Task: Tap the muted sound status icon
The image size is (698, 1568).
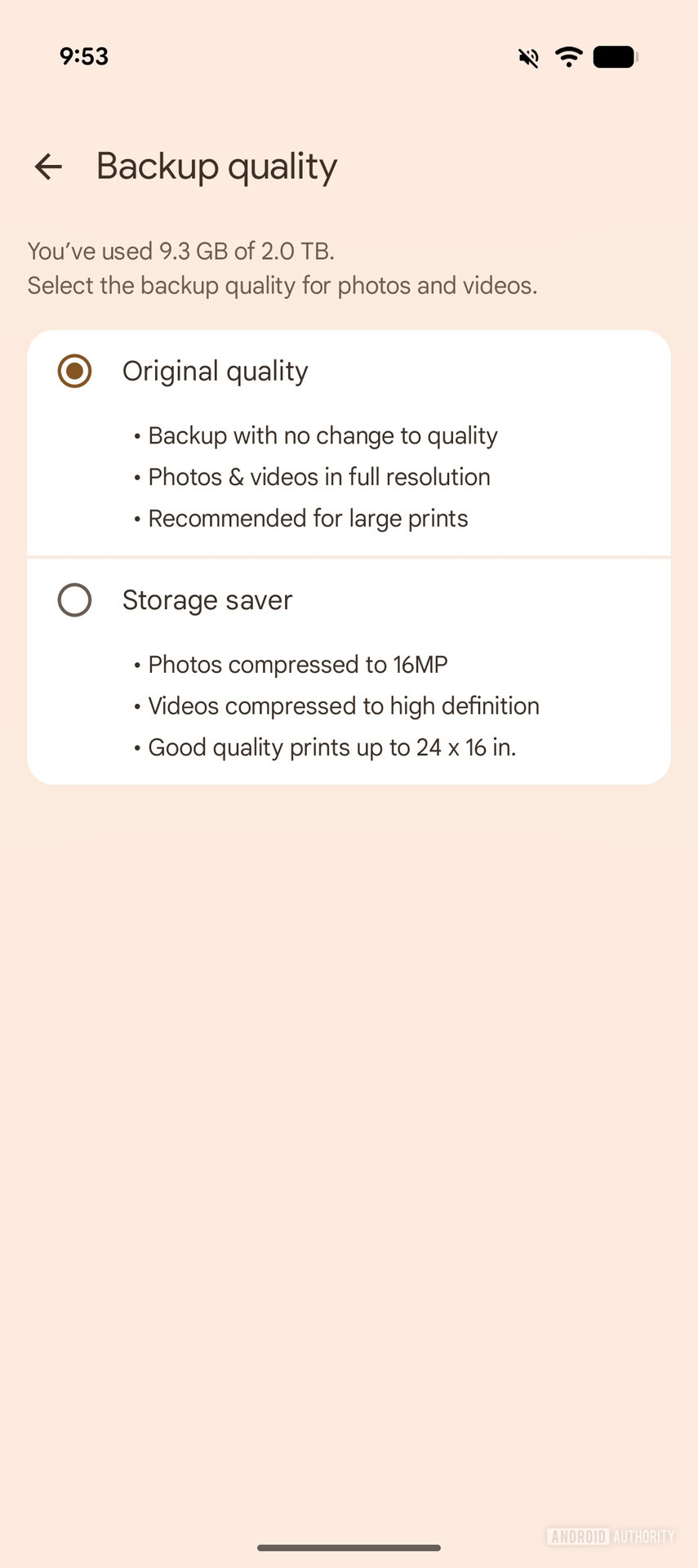Action: [527, 57]
